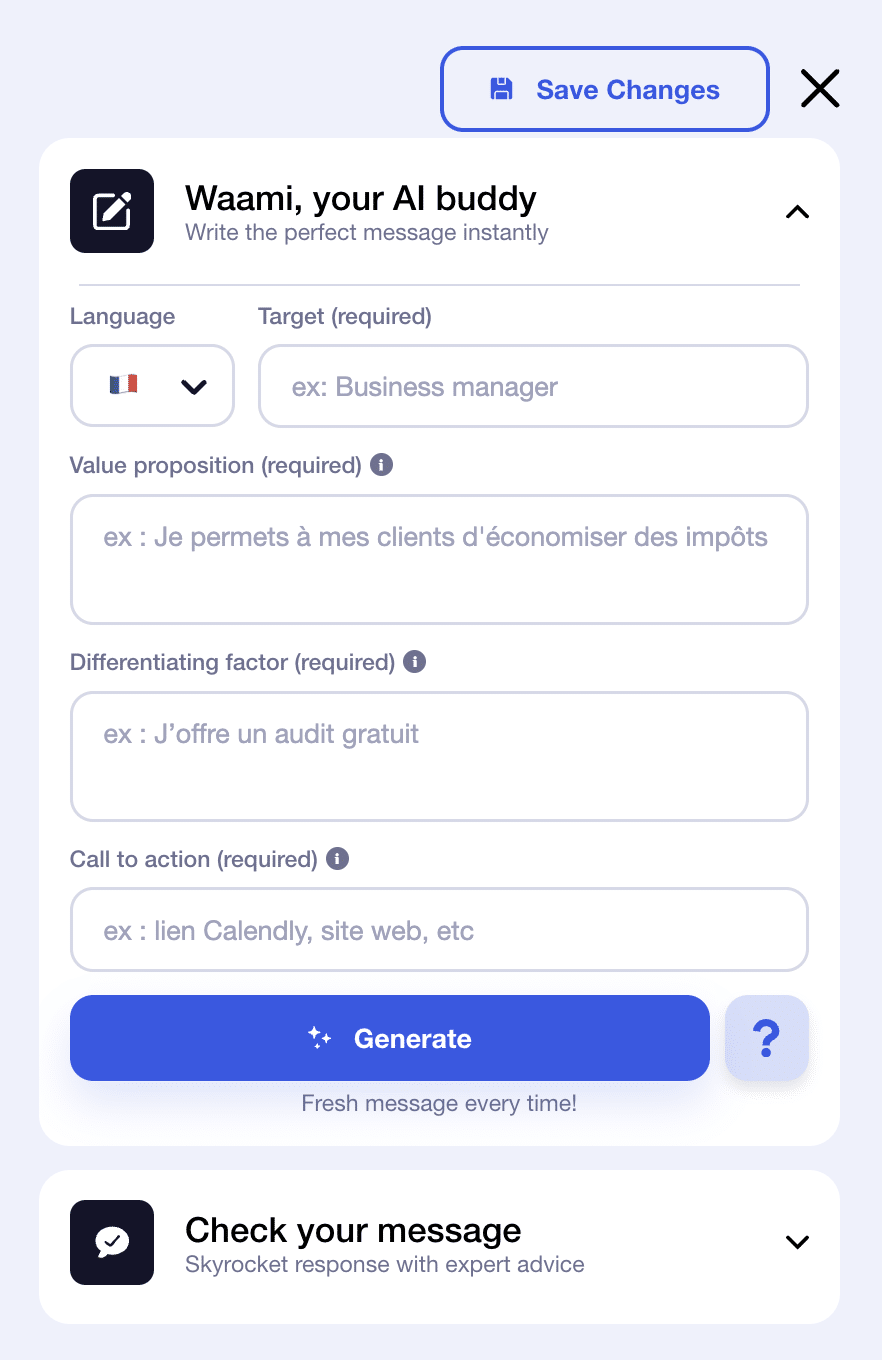
Task: Show info about Value proposition
Action: (381, 465)
